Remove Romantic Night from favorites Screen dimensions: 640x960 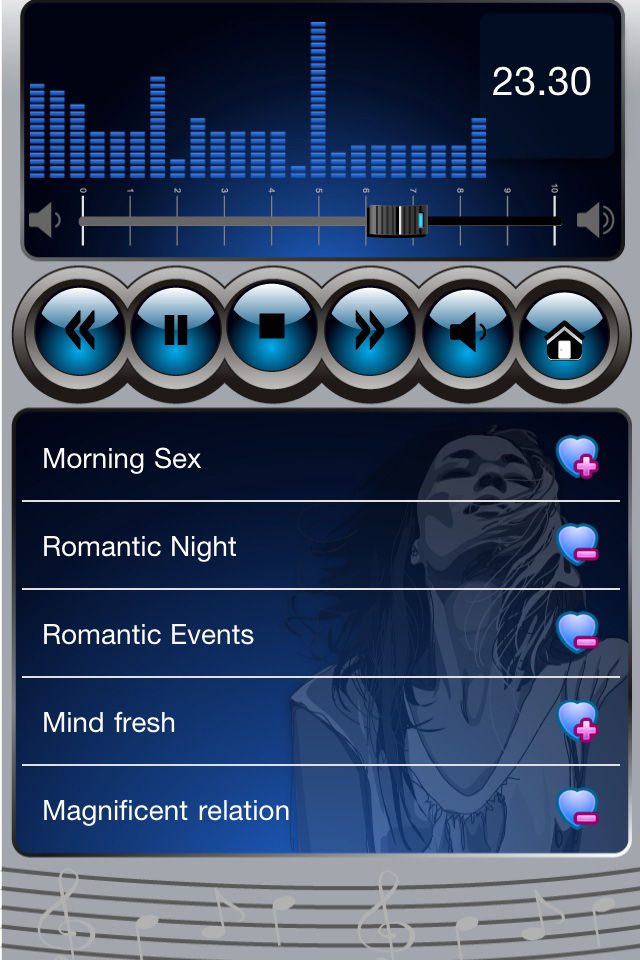point(578,545)
